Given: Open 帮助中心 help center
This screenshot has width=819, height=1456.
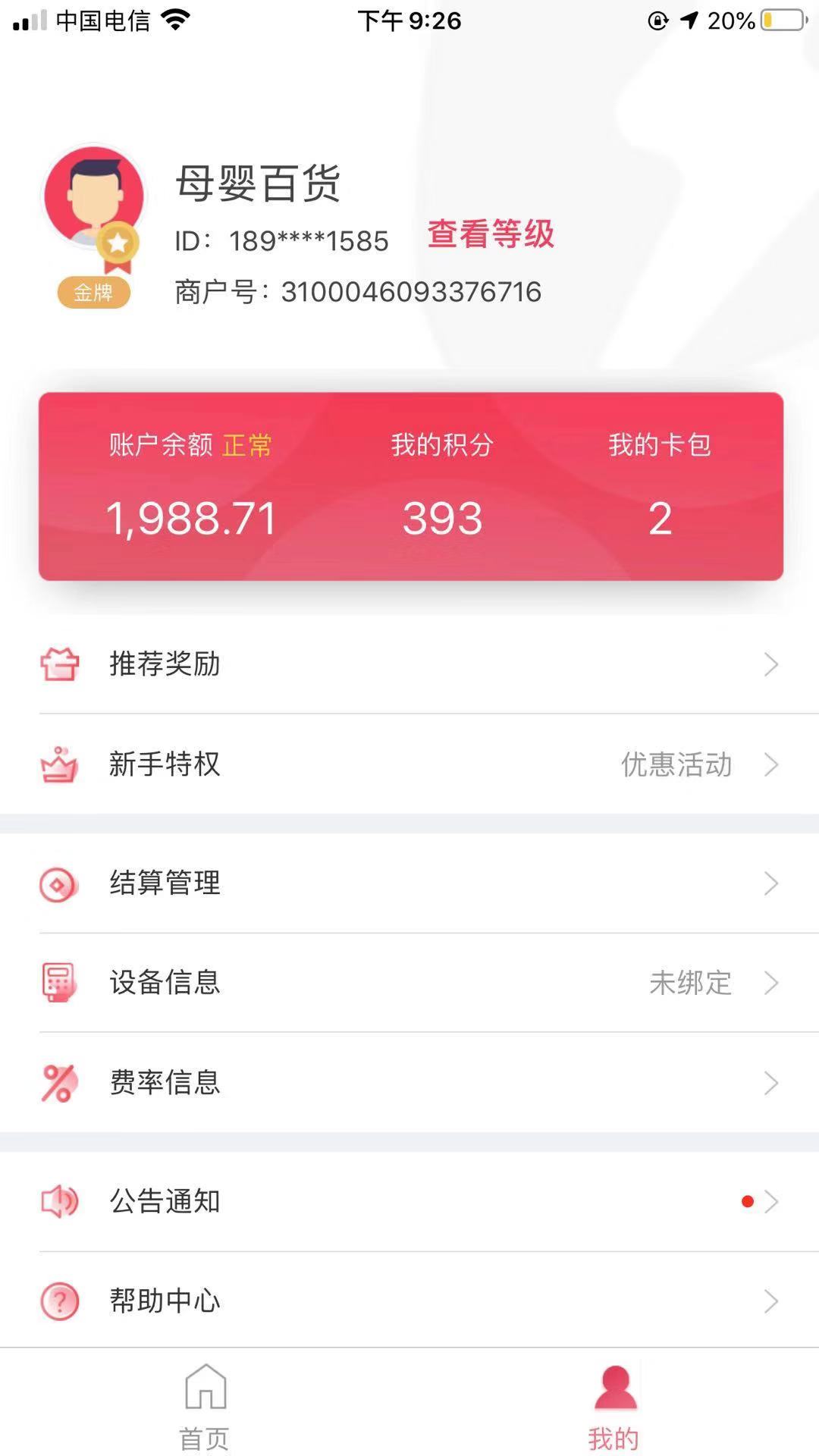Looking at the screenshot, I should (409, 1301).
